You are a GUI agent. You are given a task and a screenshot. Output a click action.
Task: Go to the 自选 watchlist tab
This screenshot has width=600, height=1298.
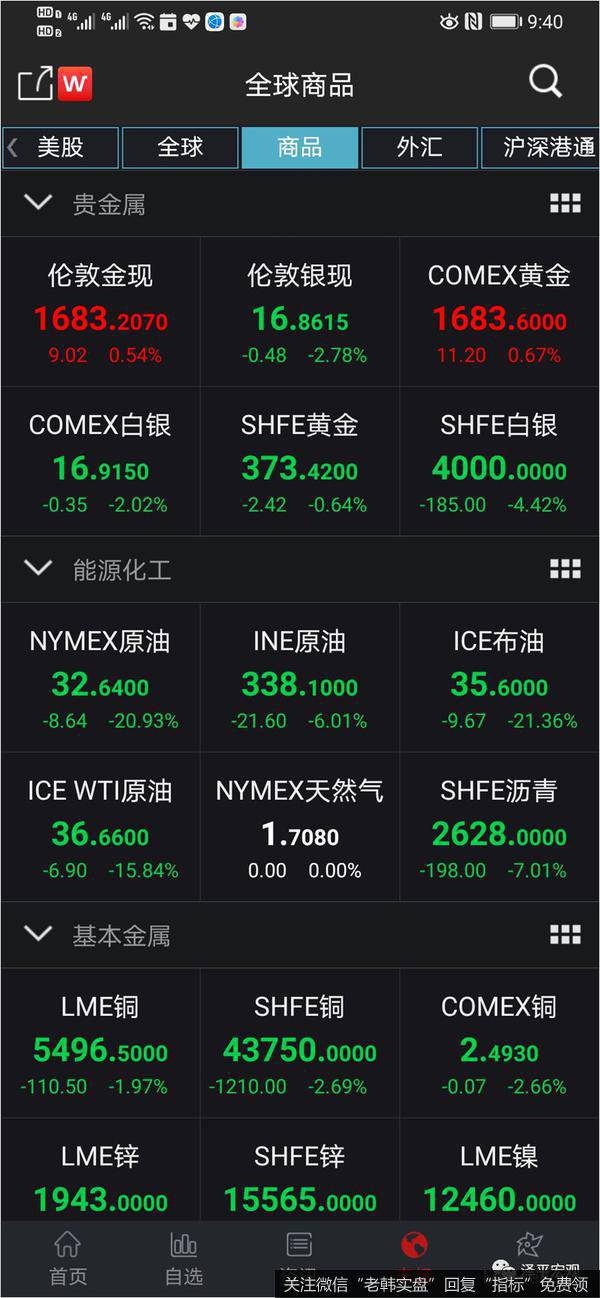pyautogui.click(x=184, y=1258)
